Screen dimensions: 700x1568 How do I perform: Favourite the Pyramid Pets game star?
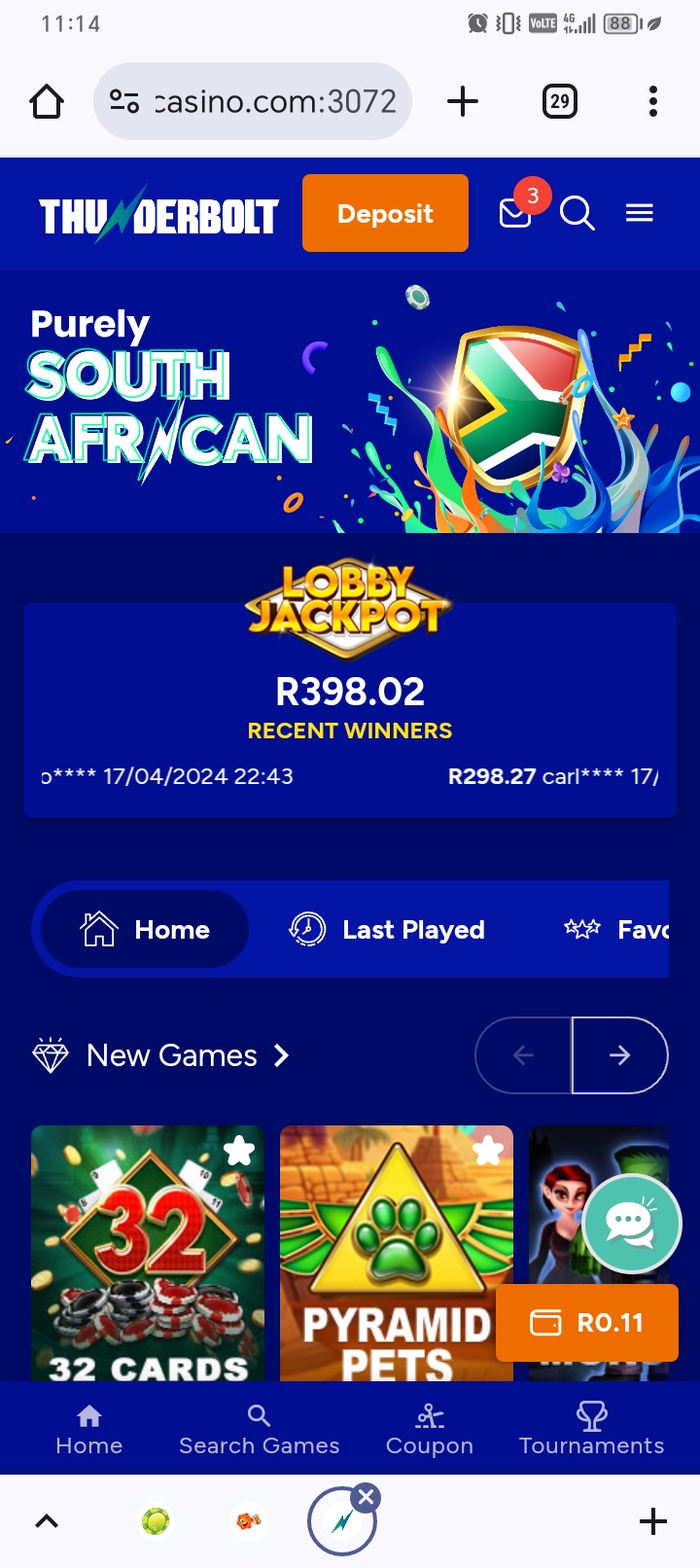coord(488,1151)
